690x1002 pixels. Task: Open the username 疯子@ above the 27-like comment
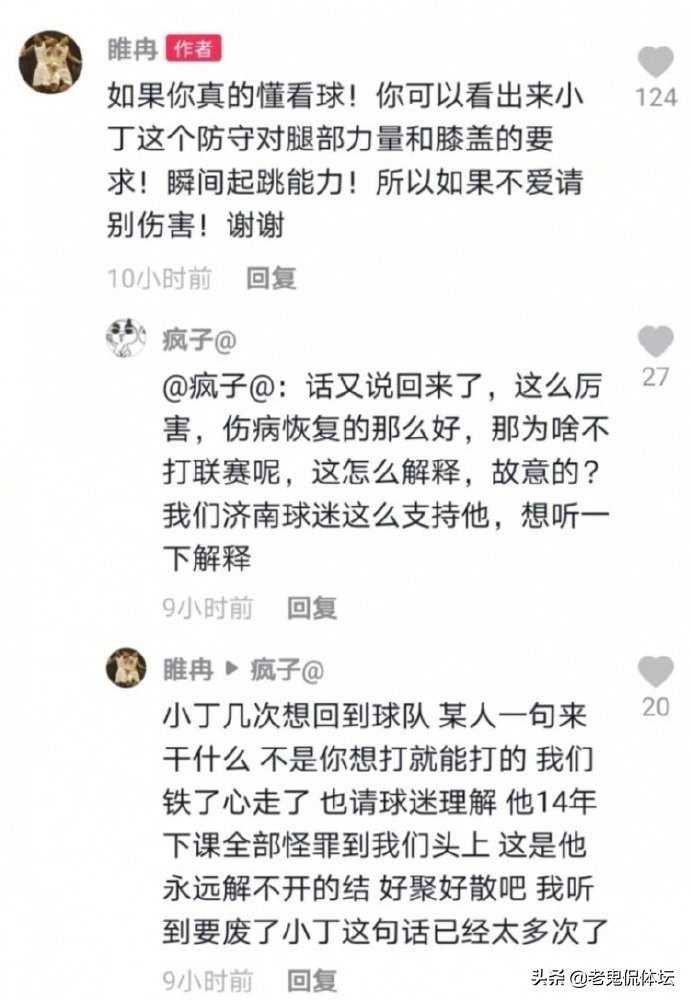[x=199, y=340]
